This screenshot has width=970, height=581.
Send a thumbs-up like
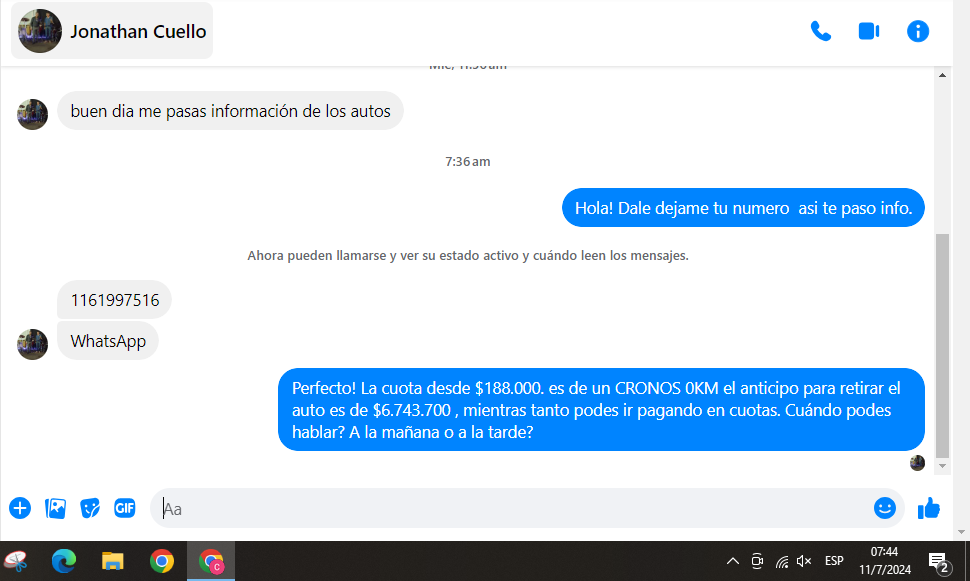(x=929, y=508)
